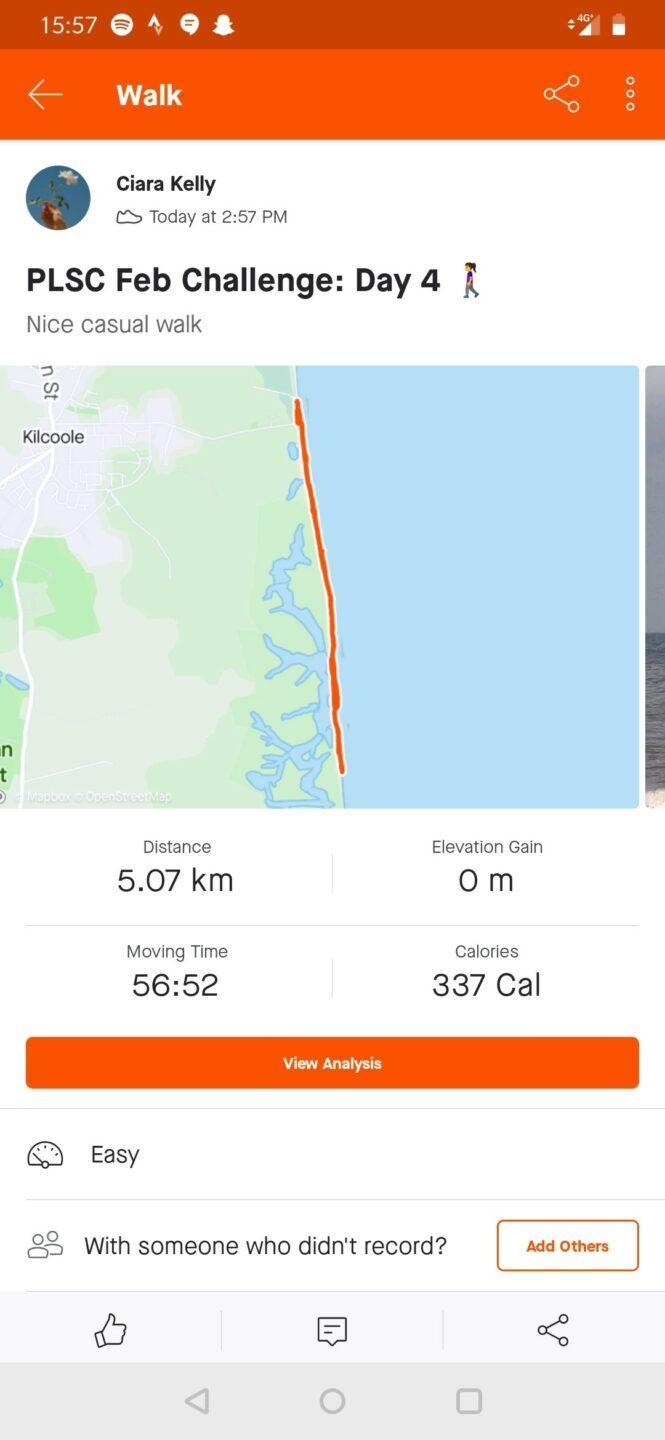
Task: Open the Kilcoole route map
Action: (319, 586)
